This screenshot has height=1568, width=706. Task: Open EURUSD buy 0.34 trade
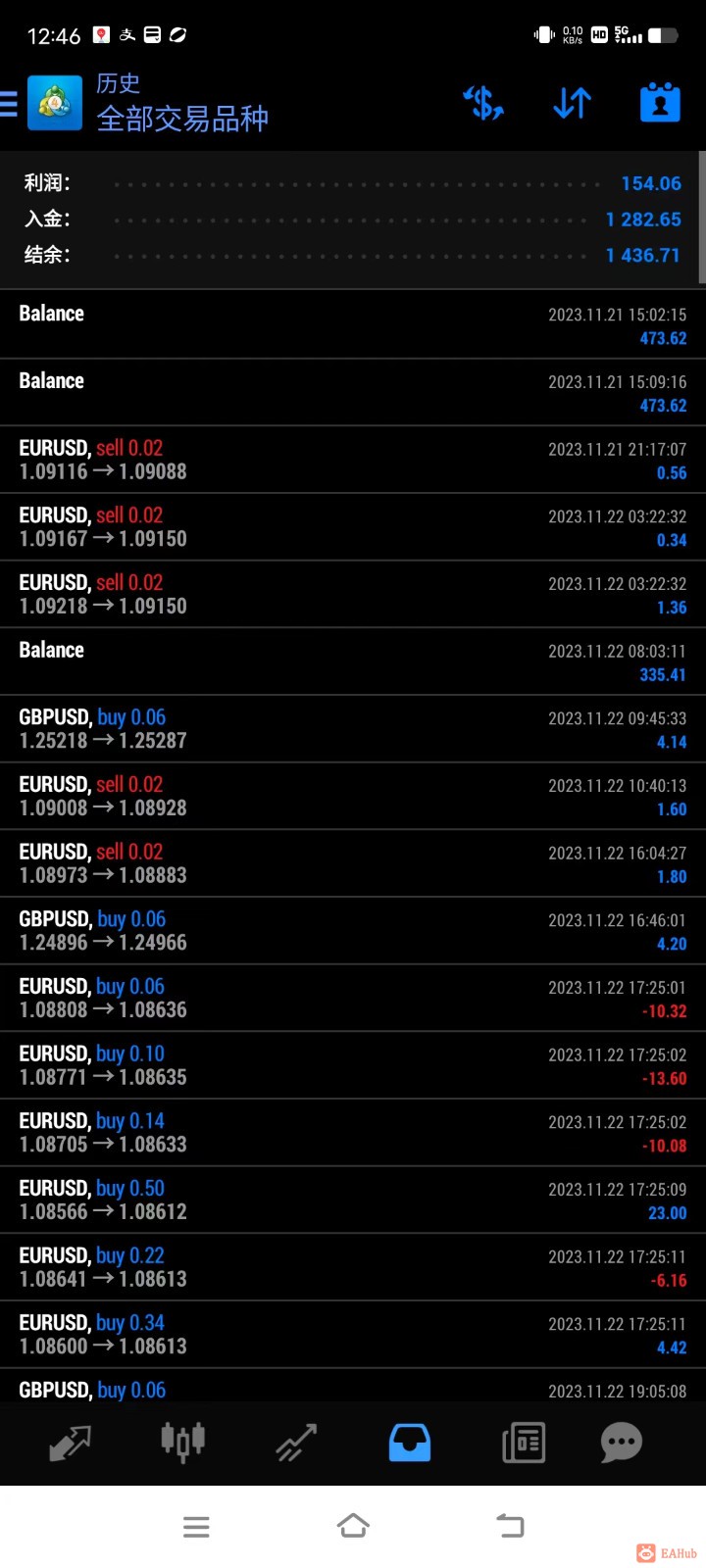[x=353, y=1335]
